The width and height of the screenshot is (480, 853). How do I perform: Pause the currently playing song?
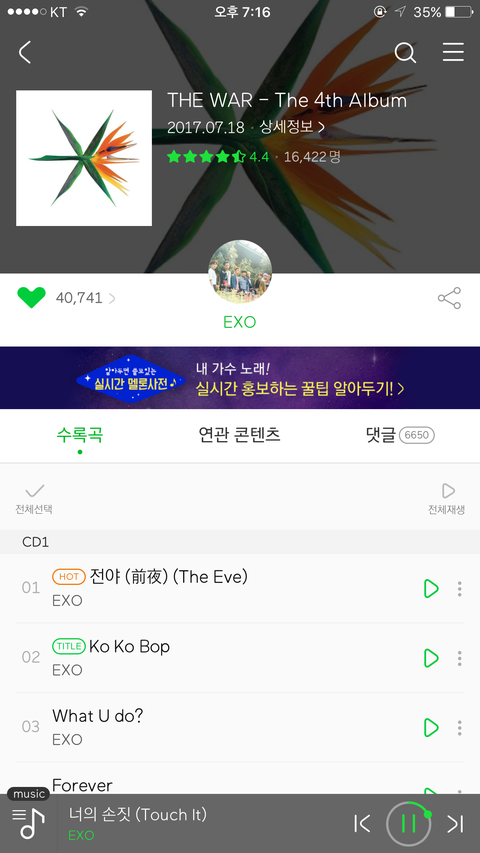pyautogui.click(x=408, y=824)
